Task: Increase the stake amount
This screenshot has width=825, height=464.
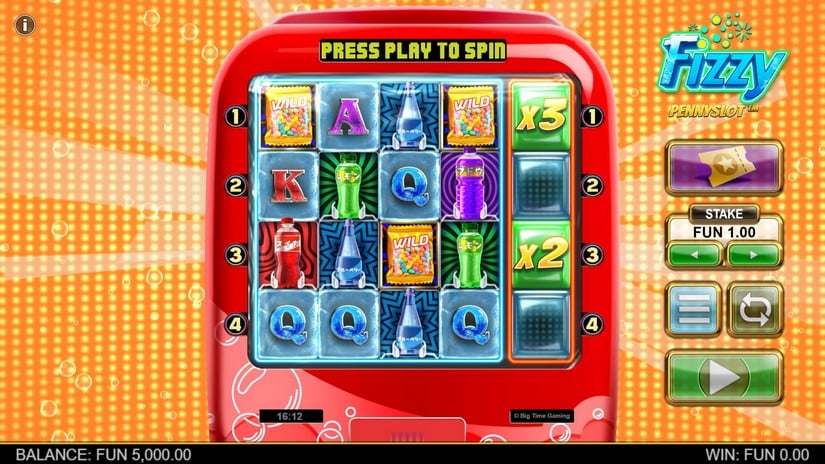Action: (x=753, y=254)
